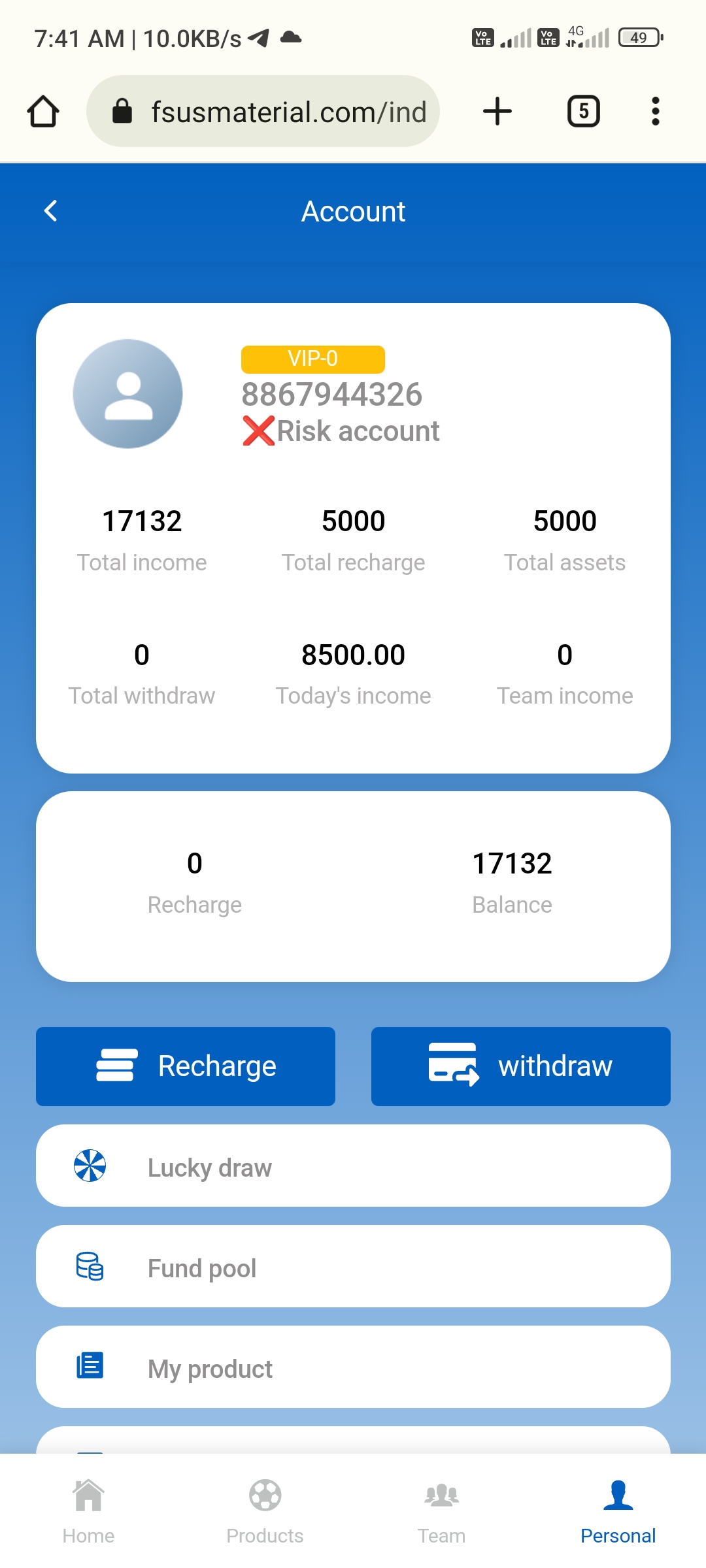Viewport: 706px width, 1568px height.
Task: Open Fund pool
Action: tap(353, 1266)
